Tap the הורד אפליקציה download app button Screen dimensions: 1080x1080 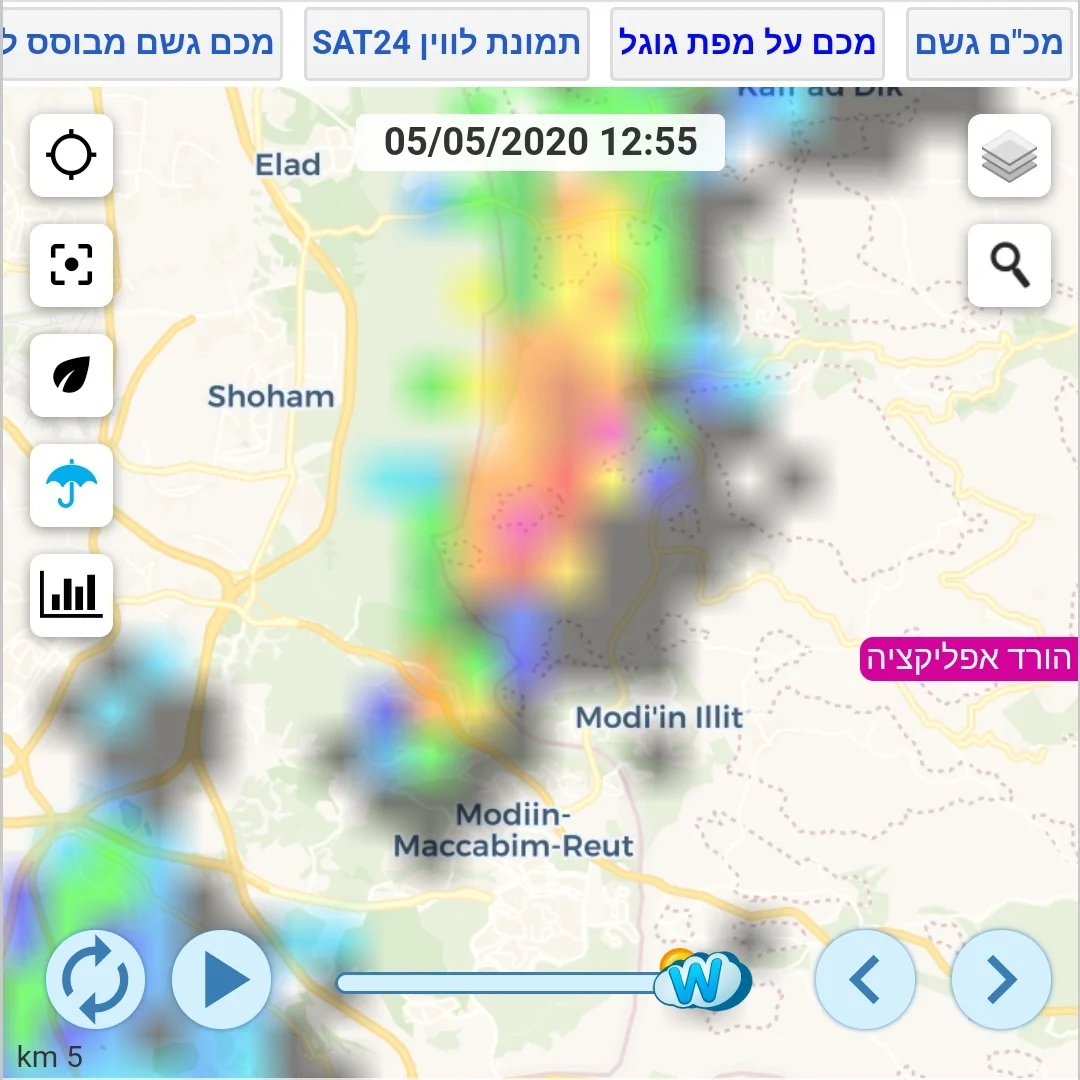pyautogui.click(x=968, y=659)
